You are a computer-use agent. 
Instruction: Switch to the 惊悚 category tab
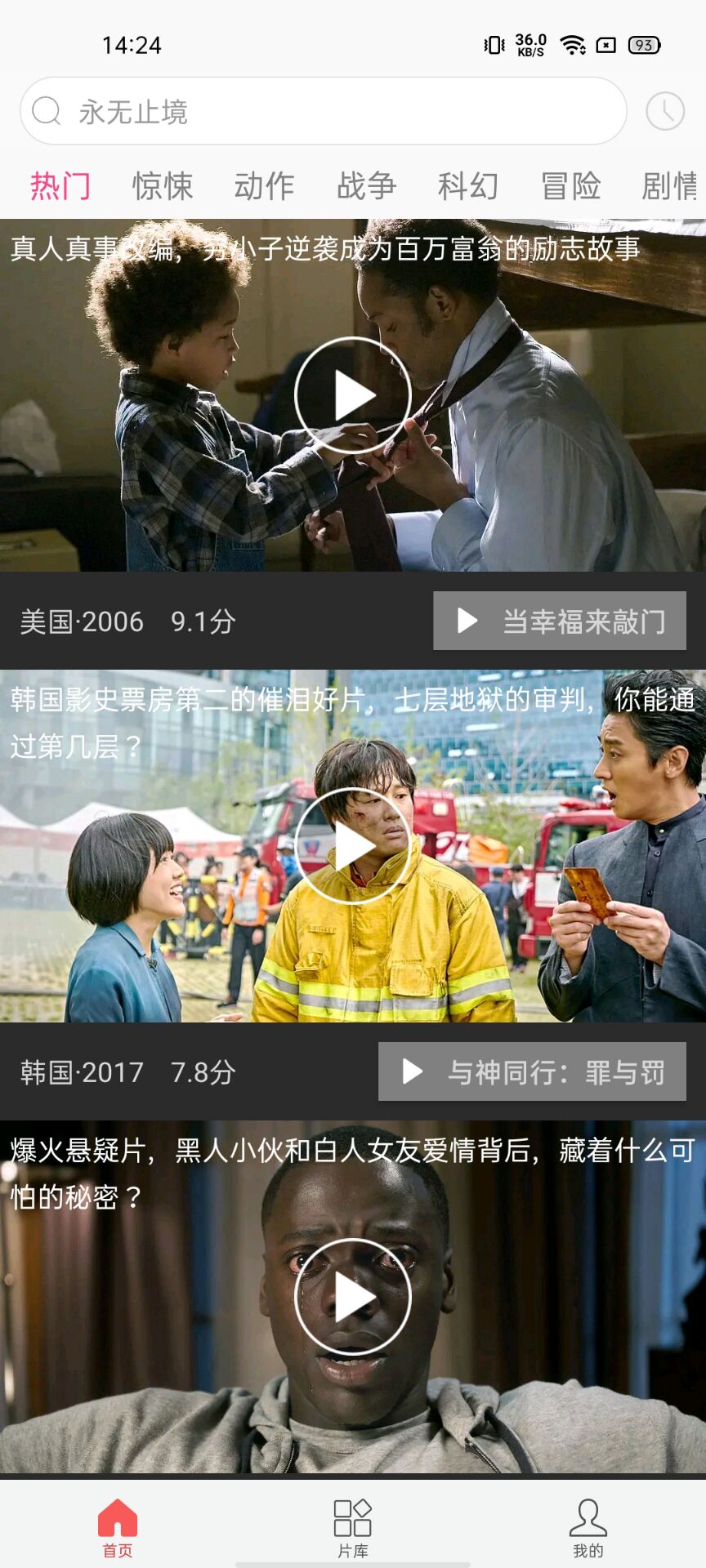[163, 186]
